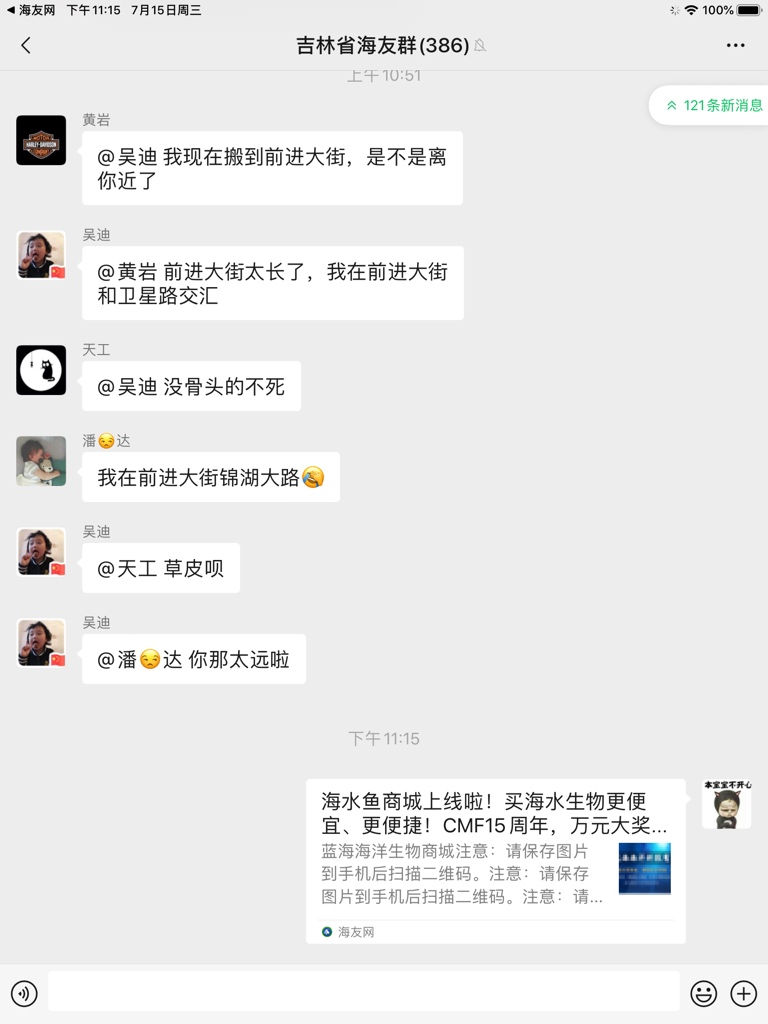Open the shared 海水鱼商城 link card

pyautogui.click(x=495, y=860)
